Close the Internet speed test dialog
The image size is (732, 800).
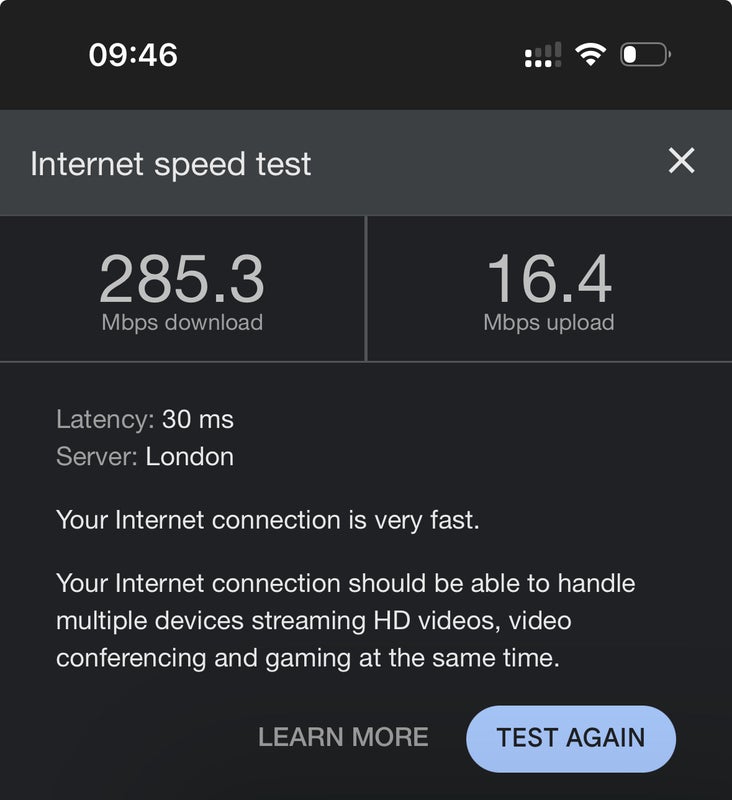[x=681, y=161]
